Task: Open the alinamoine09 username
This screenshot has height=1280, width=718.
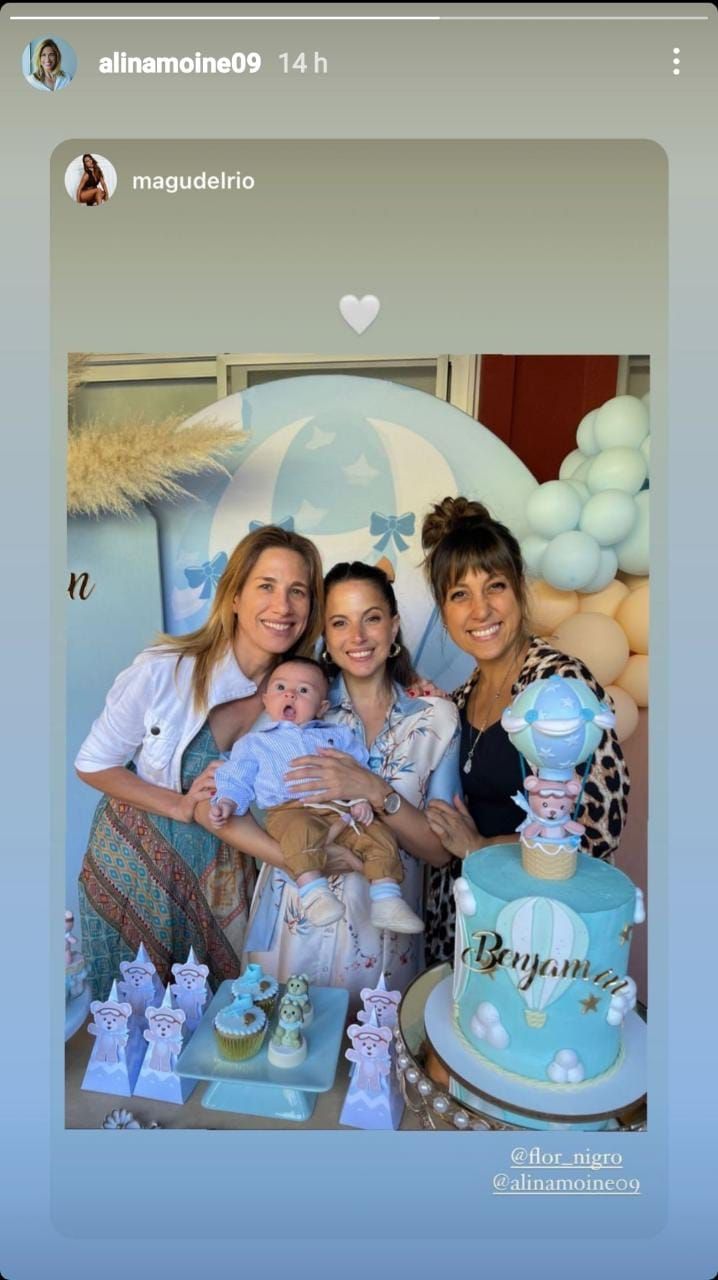Action: [180, 63]
